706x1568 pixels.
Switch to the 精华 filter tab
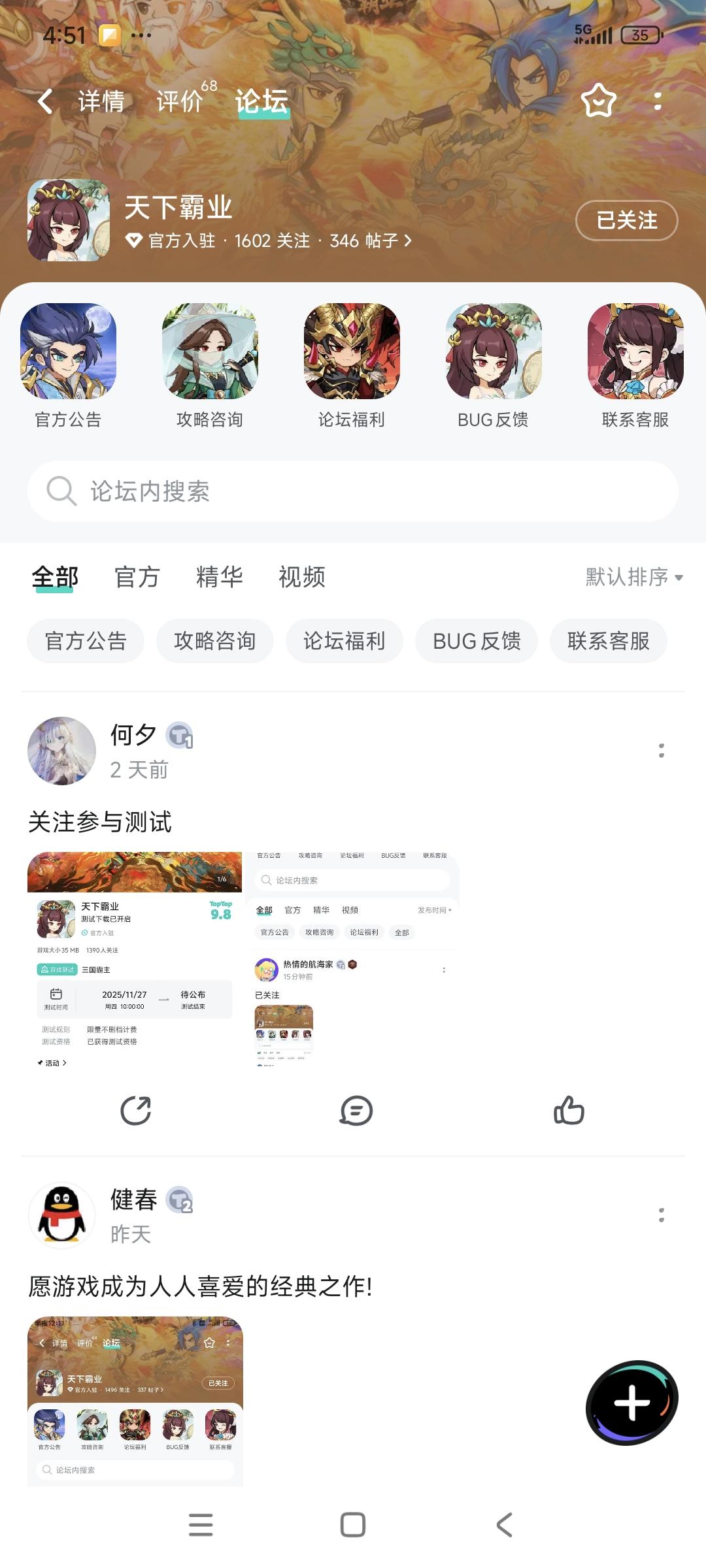point(220,577)
